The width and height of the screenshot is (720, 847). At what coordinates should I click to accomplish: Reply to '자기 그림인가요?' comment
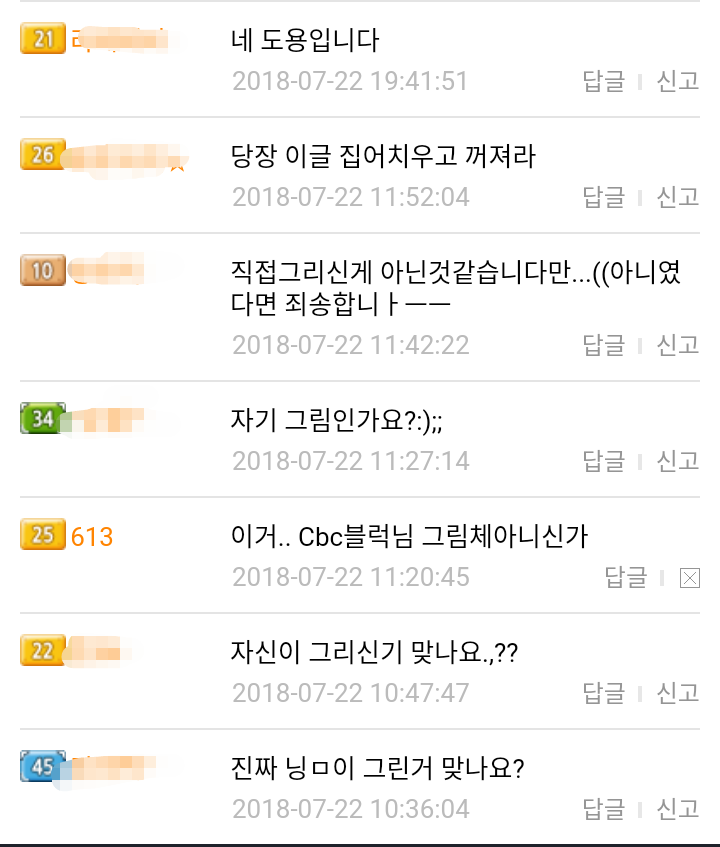click(x=603, y=461)
